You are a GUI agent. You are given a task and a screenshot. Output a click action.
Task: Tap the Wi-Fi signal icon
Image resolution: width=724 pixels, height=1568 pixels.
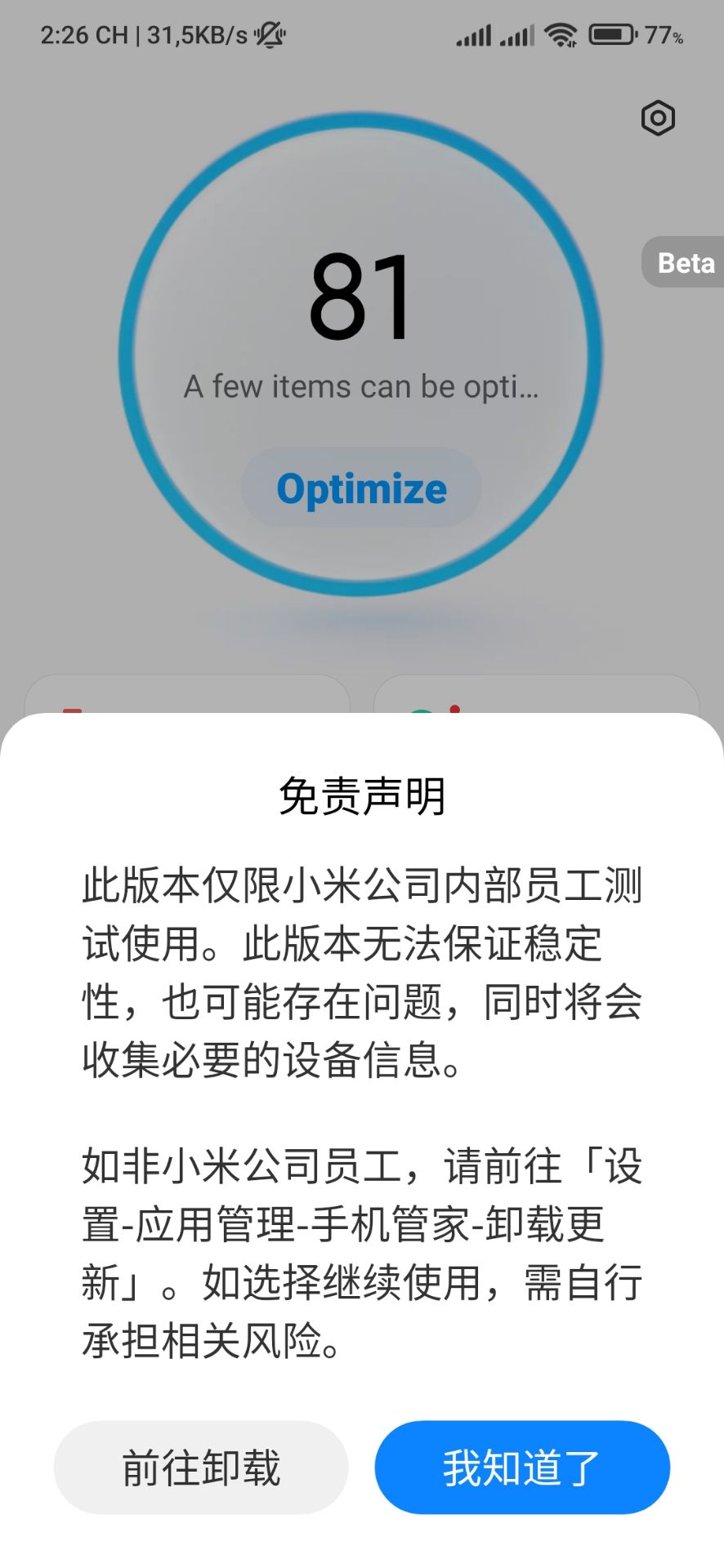559,34
